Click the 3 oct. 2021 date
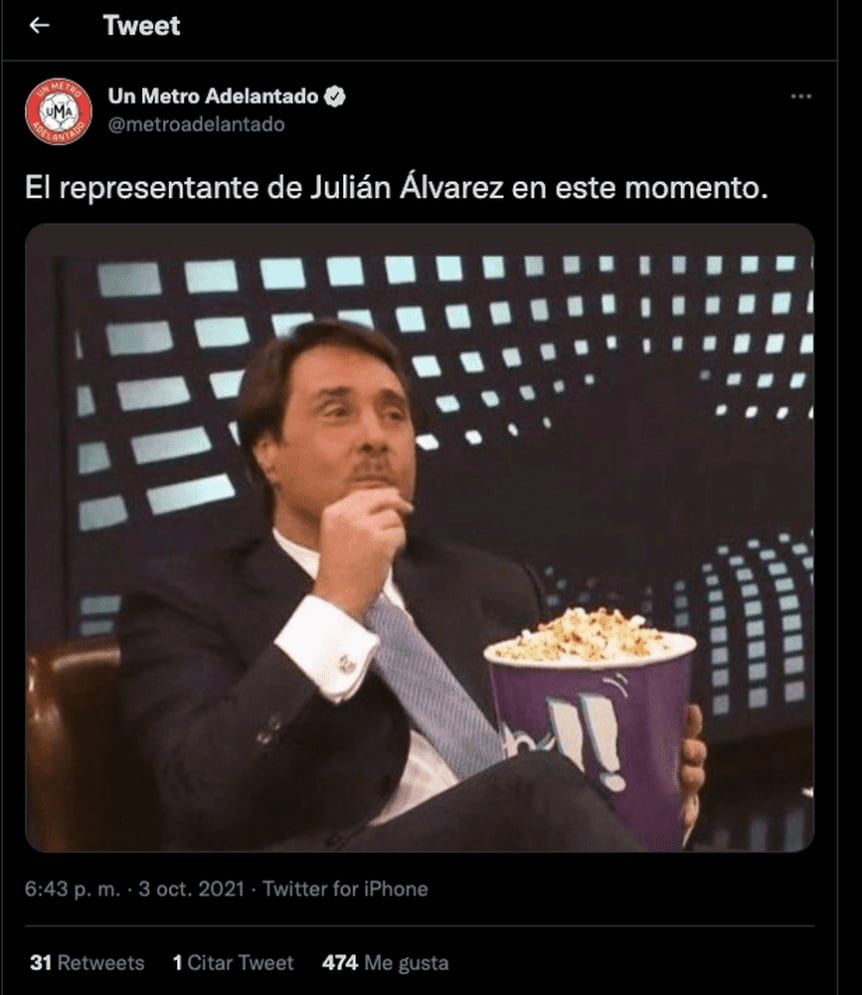 coord(193,886)
